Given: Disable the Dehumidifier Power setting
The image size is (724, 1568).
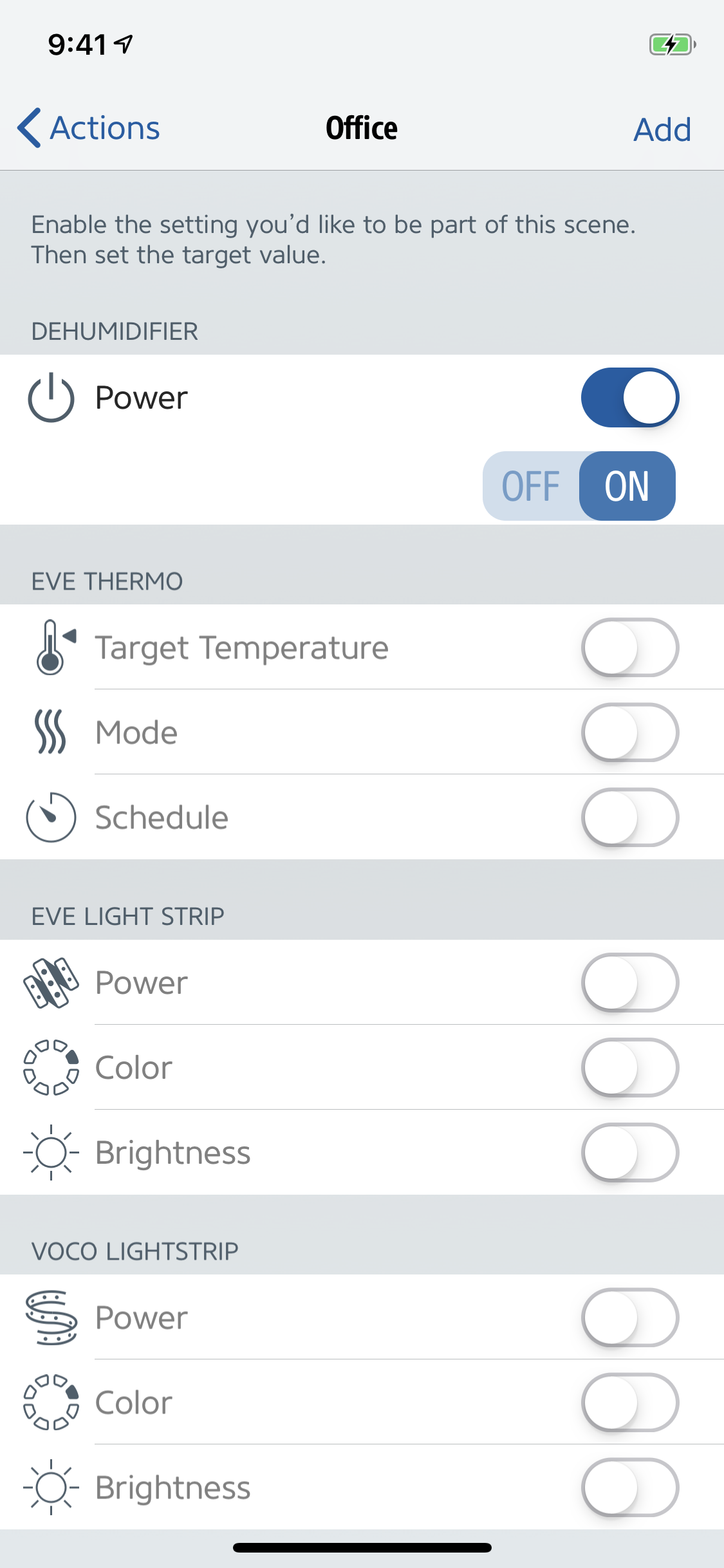Looking at the screenshot, I should coord(630,397).
